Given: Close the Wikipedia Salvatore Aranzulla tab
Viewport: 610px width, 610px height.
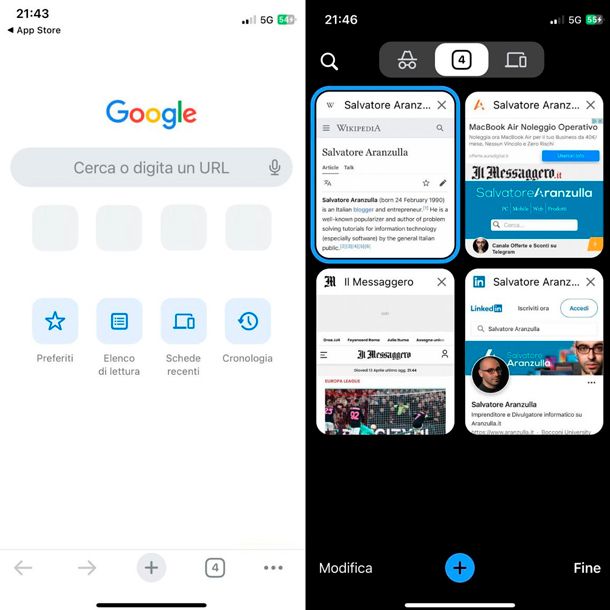Looking at the screenshot, I should (x=442, y=105).
